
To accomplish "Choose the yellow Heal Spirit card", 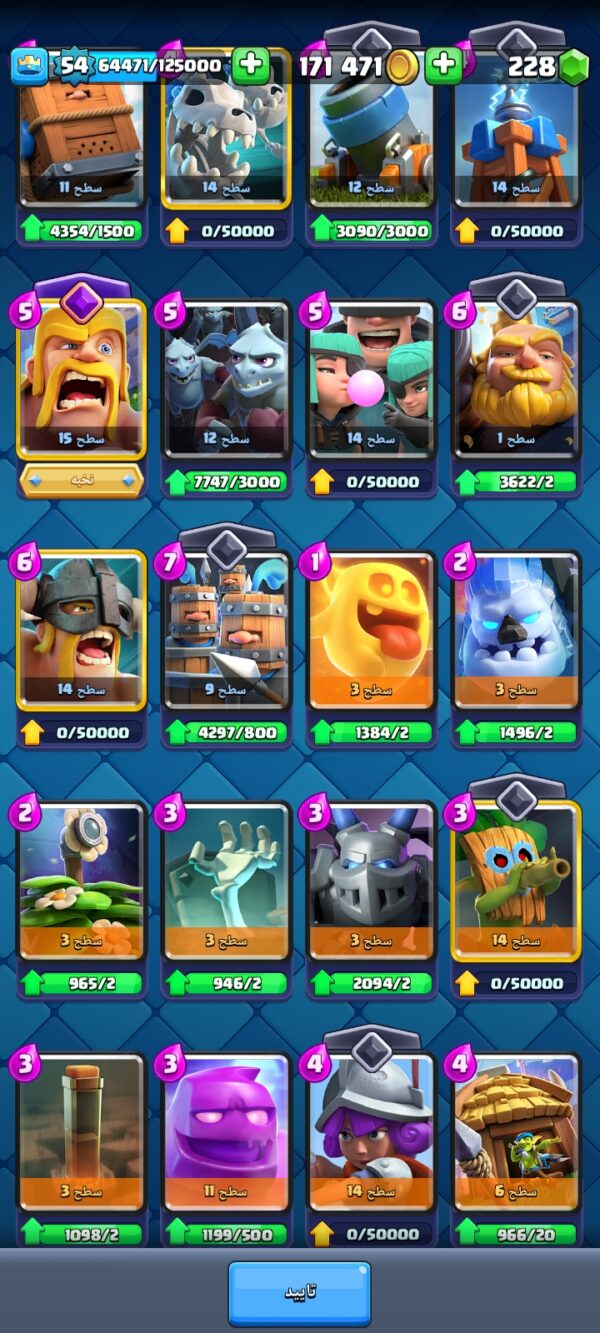I will click(372, 629).
